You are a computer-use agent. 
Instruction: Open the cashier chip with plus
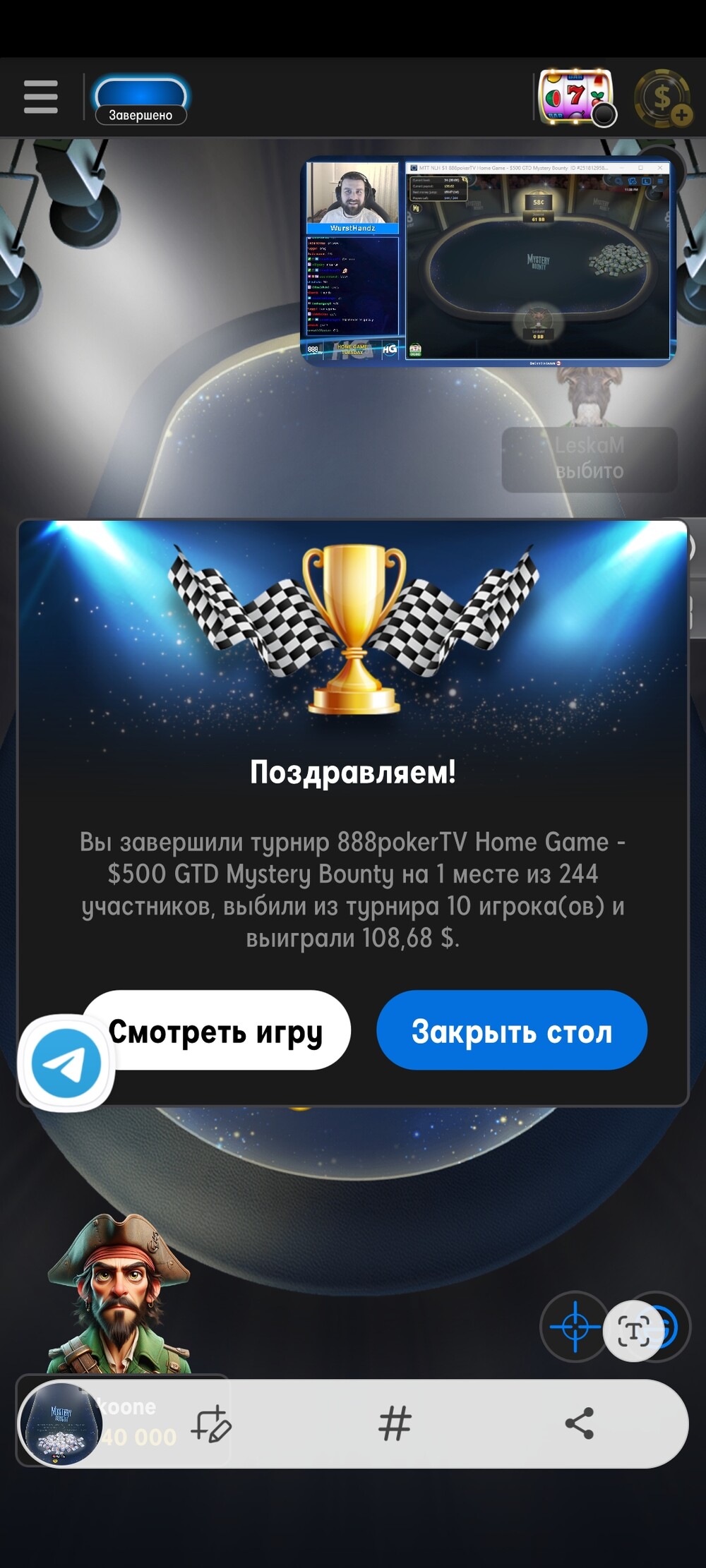coord(663,98)
